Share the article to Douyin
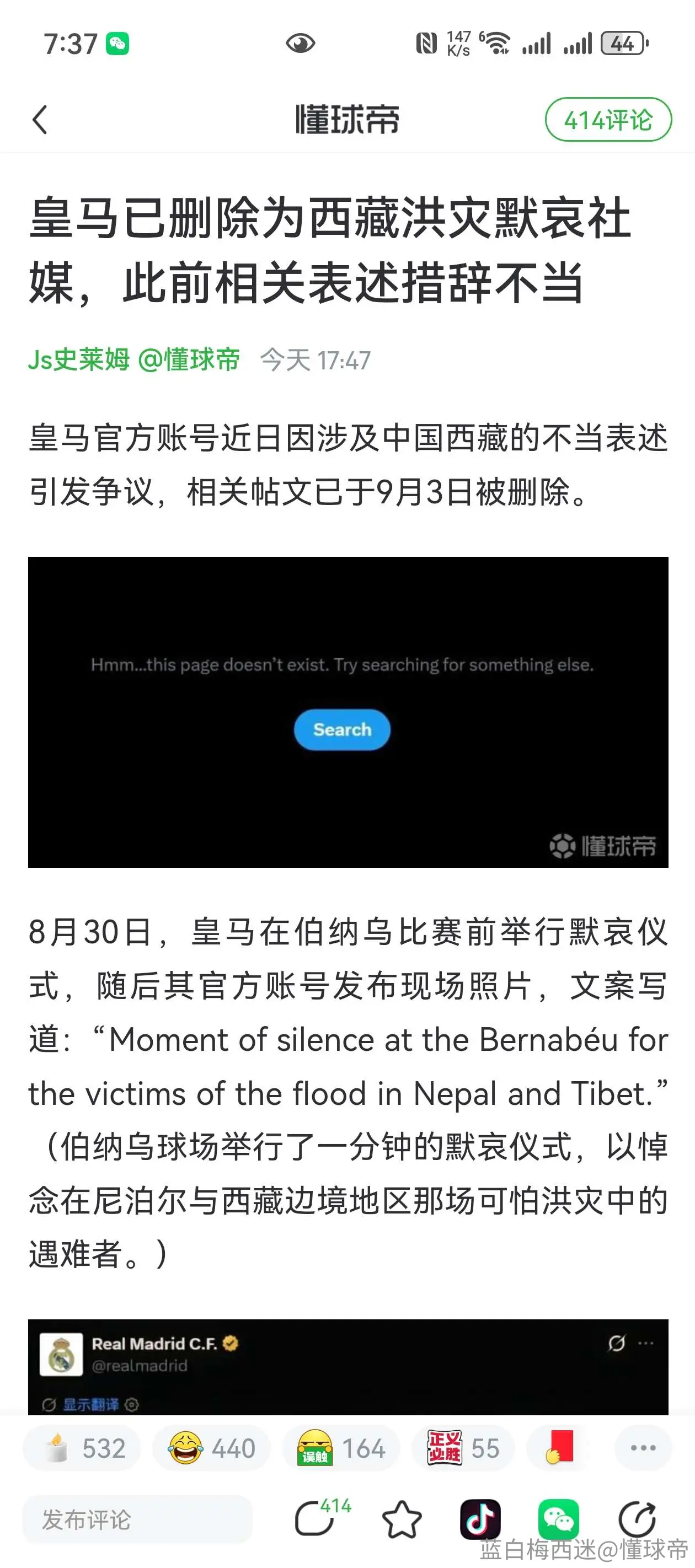Viewport: 695px width, 1568px height. (480, 1519)
